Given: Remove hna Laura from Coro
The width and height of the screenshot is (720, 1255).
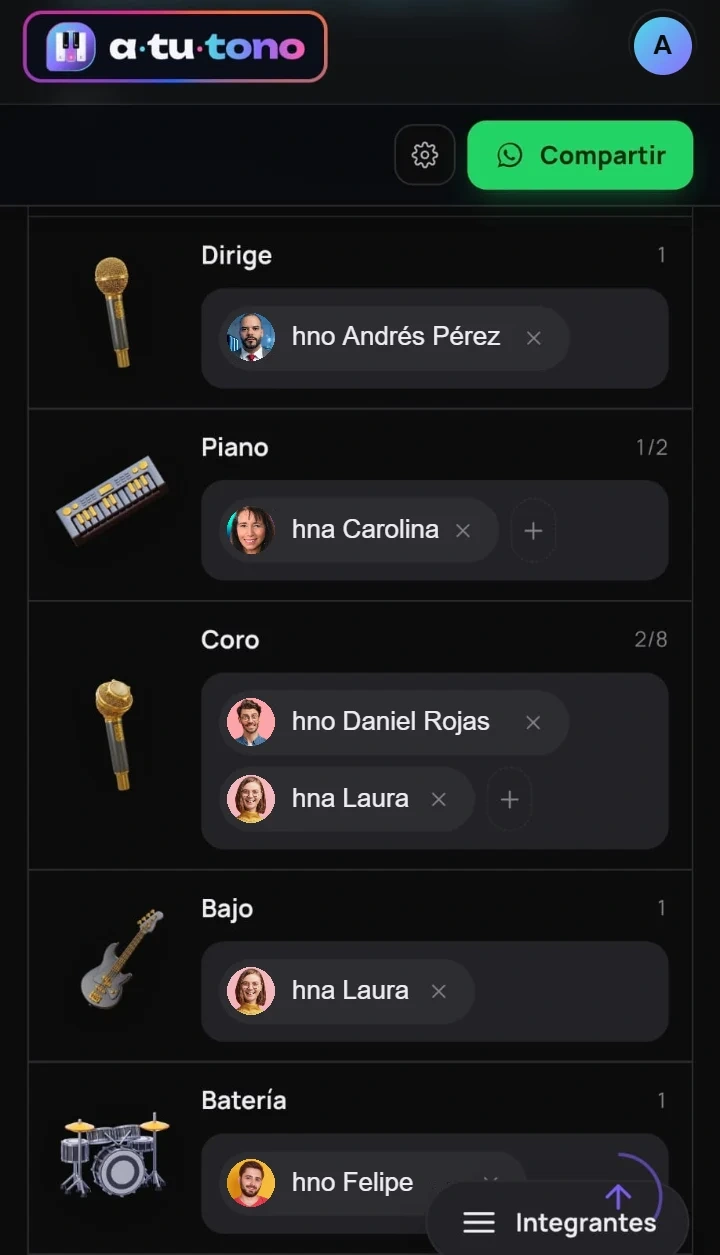Looking at the screenshot, I should click(438, 799).
